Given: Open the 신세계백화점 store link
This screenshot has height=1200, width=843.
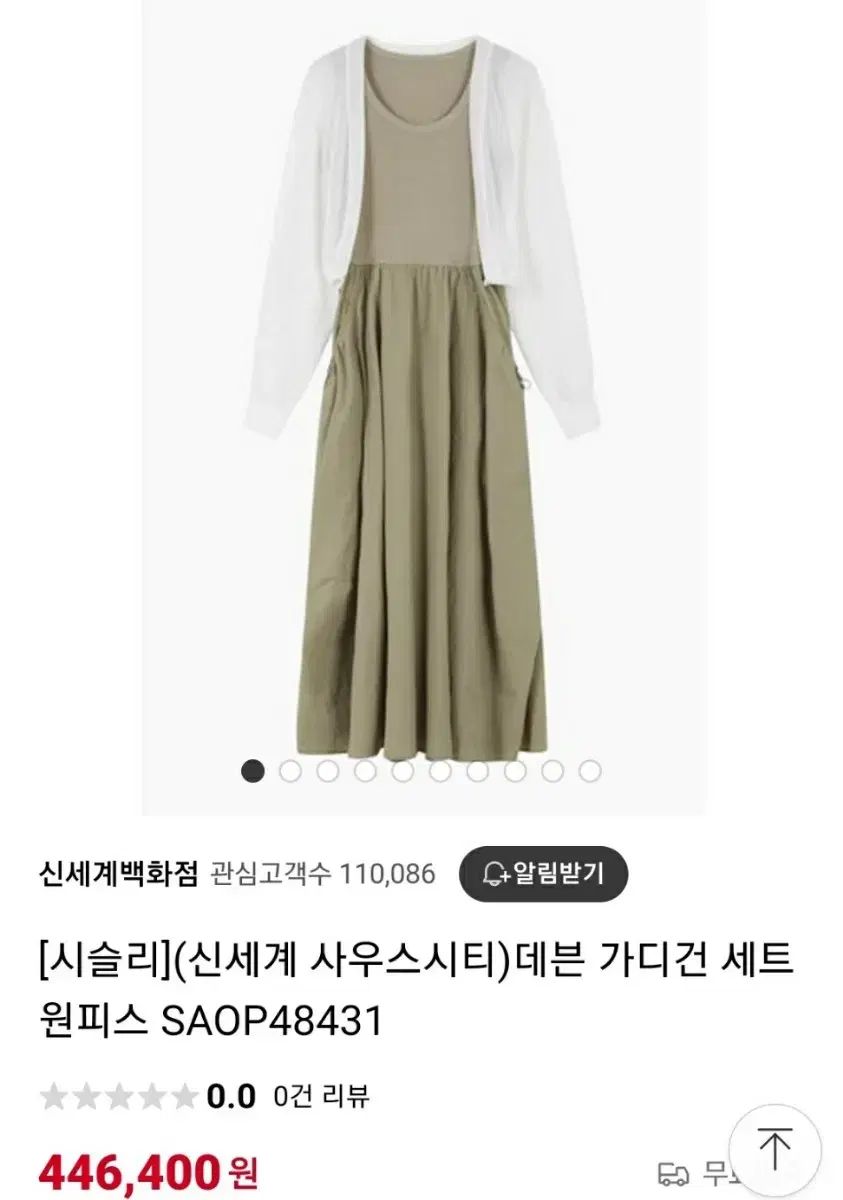Looking at the screenshot, I should tap(119, 874).
